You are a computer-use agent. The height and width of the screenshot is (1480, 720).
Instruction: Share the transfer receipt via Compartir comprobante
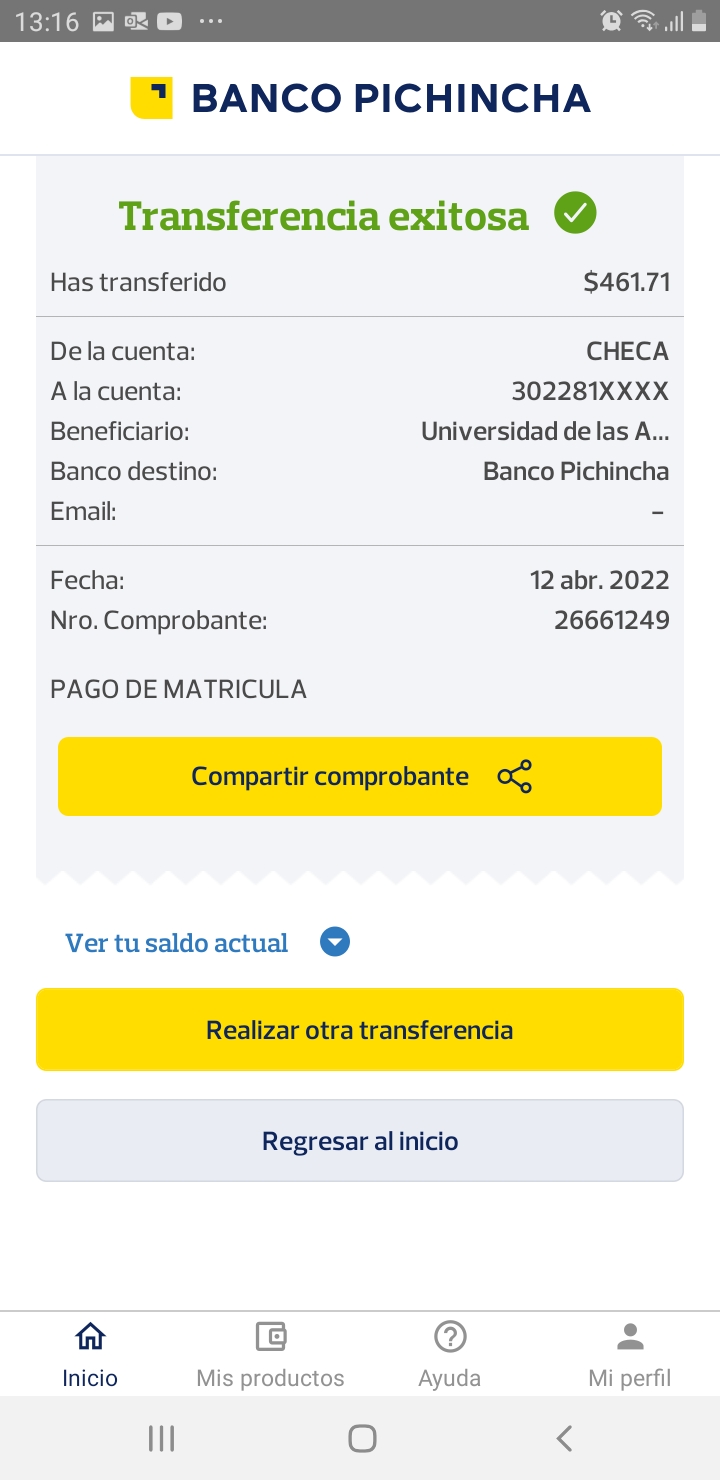360,776
